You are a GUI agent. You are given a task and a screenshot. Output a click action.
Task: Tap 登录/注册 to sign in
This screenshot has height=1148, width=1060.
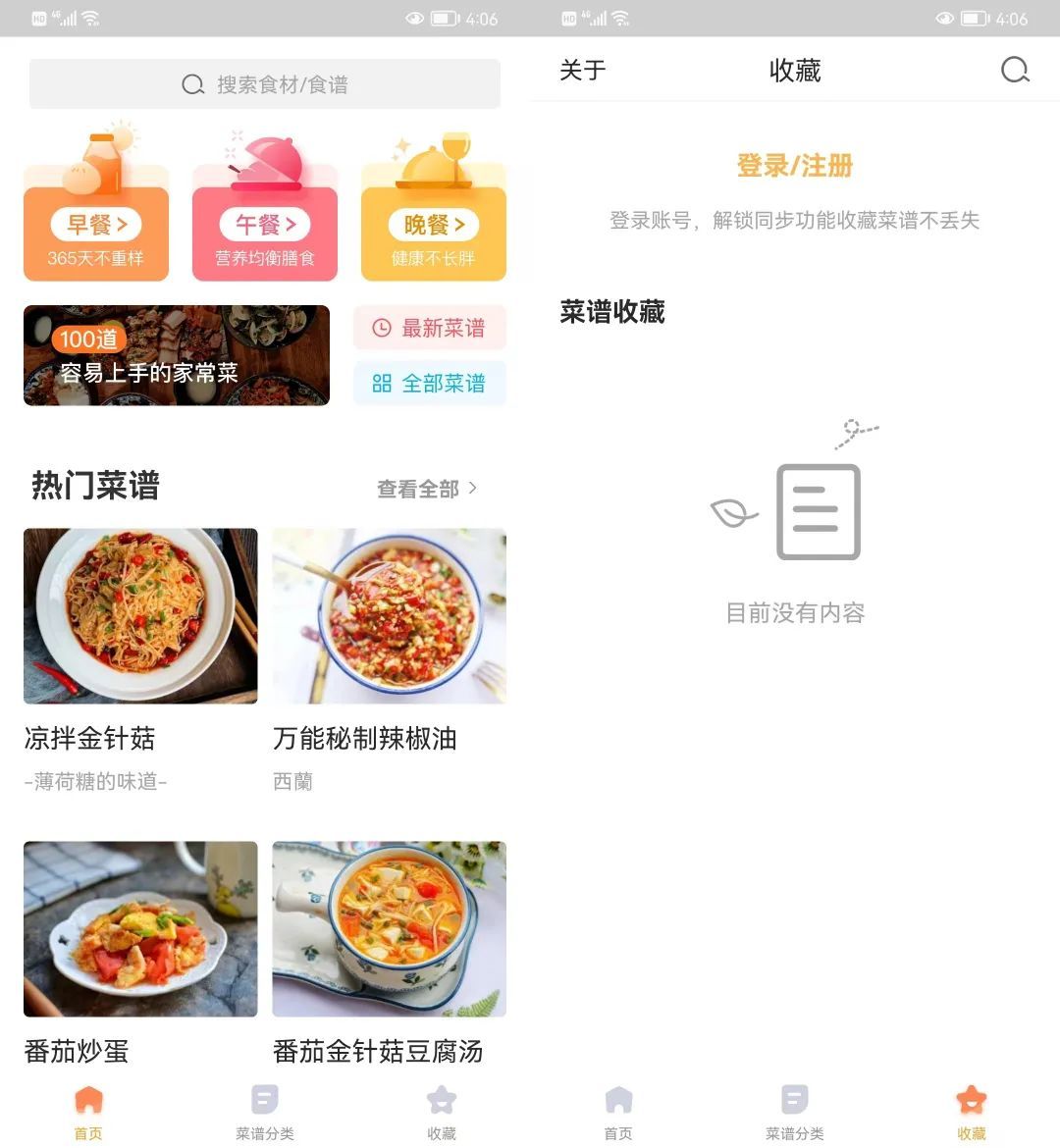click(x=793, y=167)
